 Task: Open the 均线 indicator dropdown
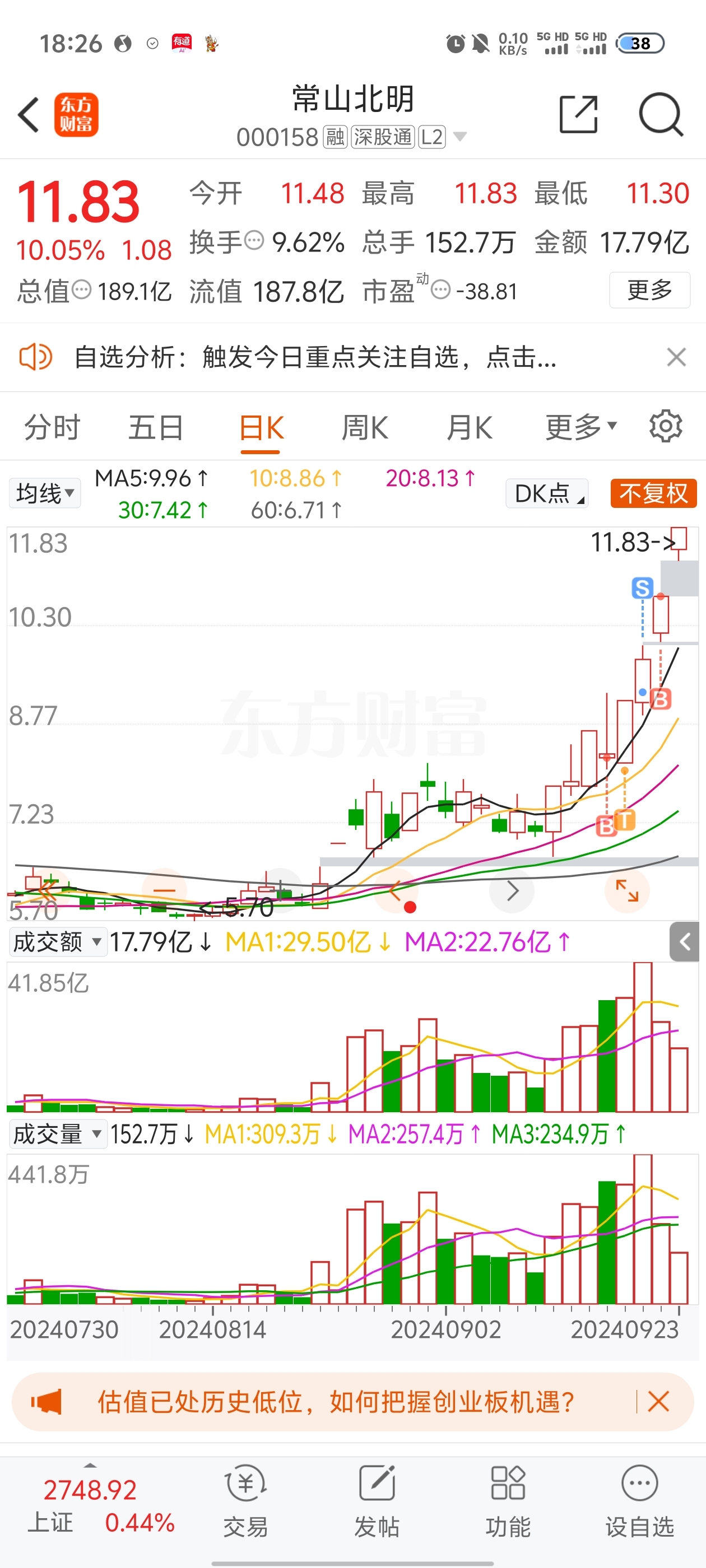tap(45, 493)
